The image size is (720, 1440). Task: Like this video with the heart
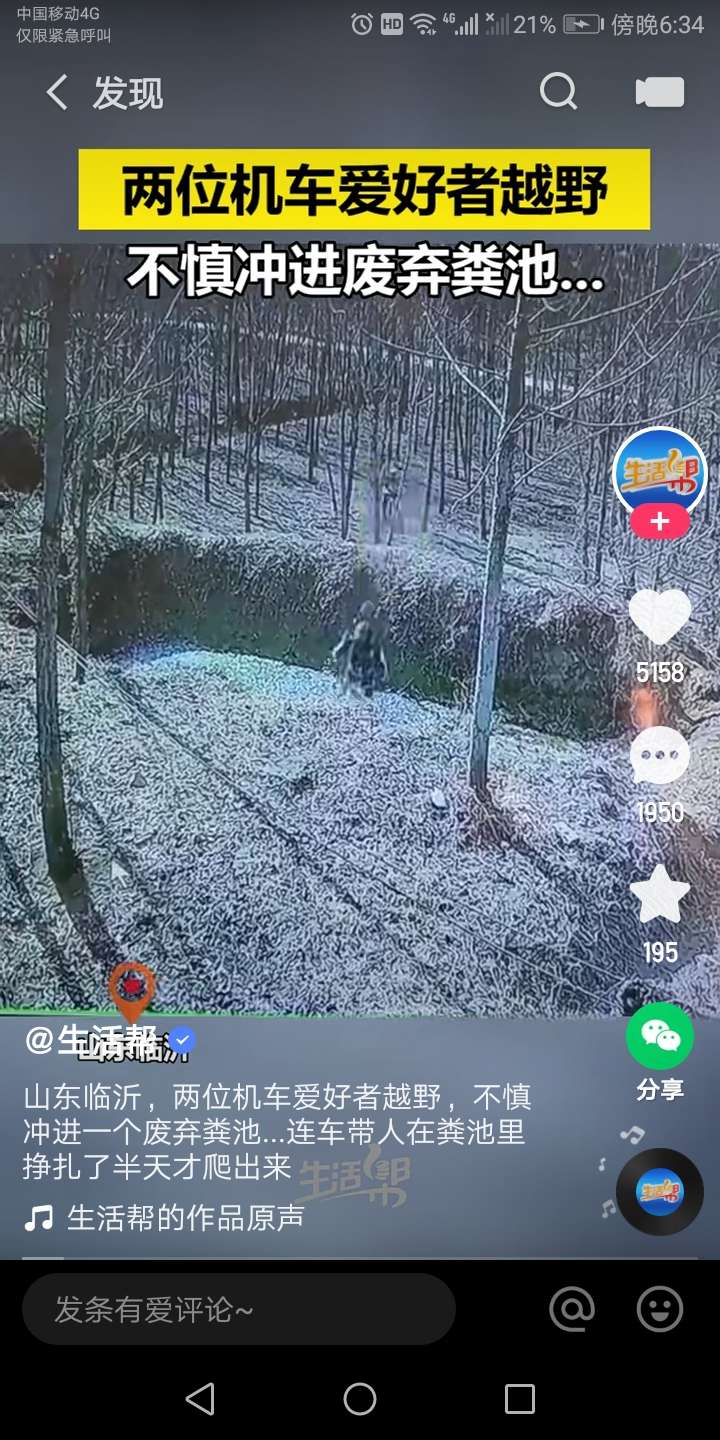click(660, 618)
